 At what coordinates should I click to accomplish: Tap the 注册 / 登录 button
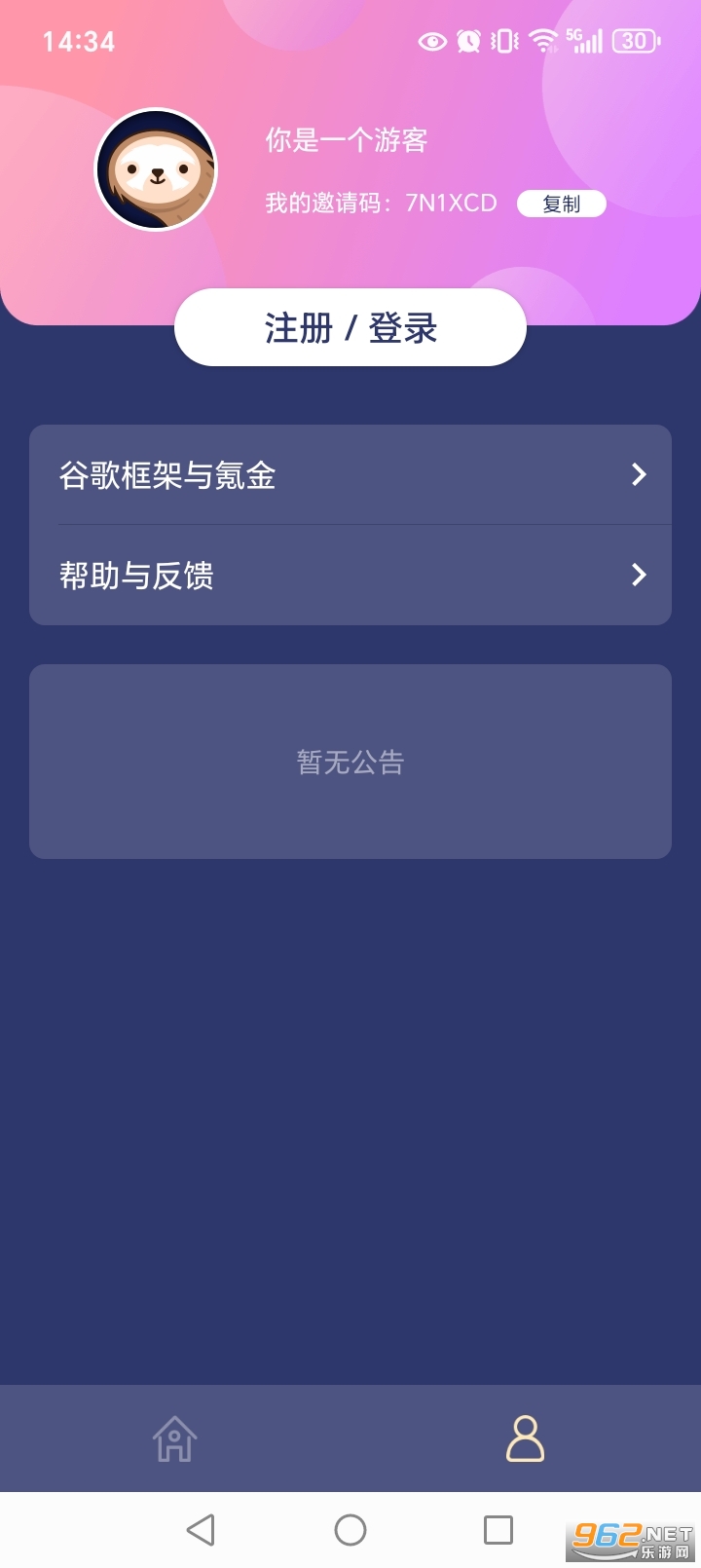pos(350,327)
